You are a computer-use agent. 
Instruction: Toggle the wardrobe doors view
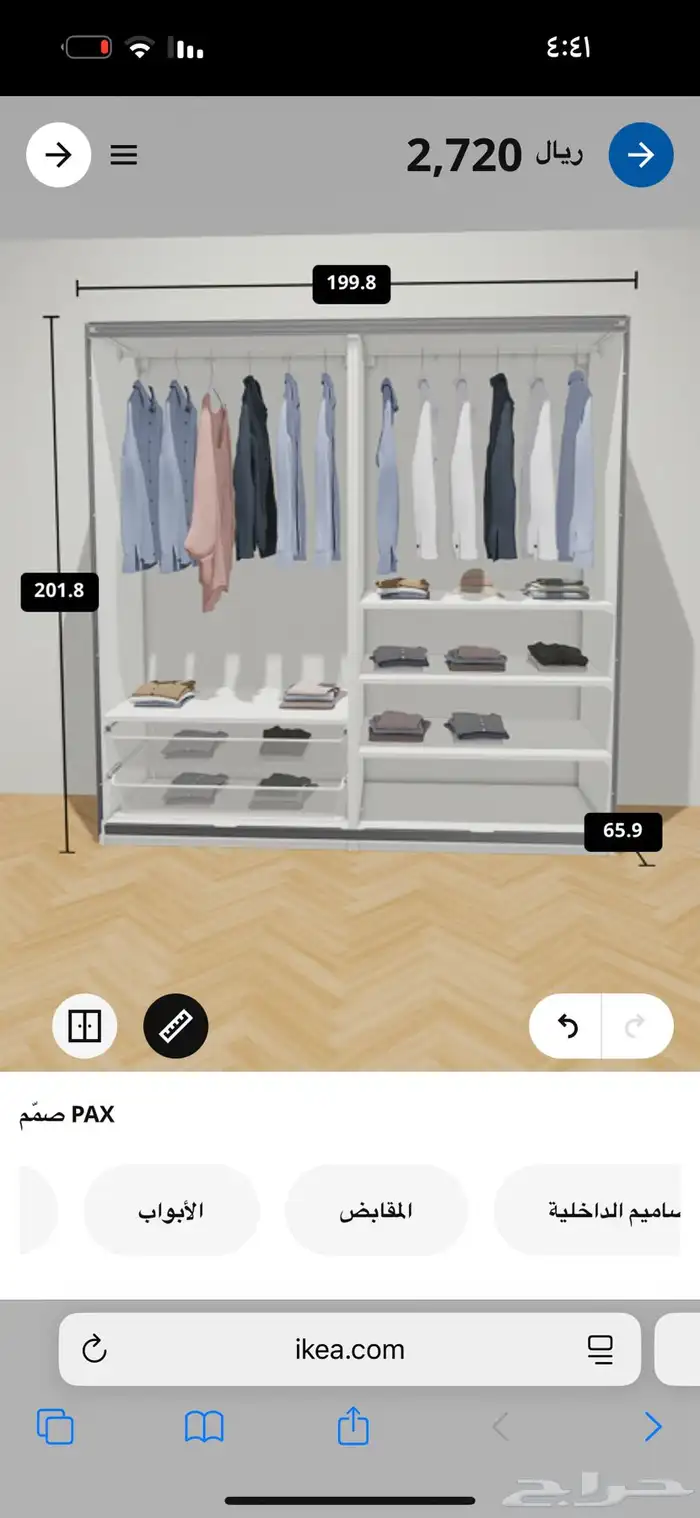[85, 1026]
